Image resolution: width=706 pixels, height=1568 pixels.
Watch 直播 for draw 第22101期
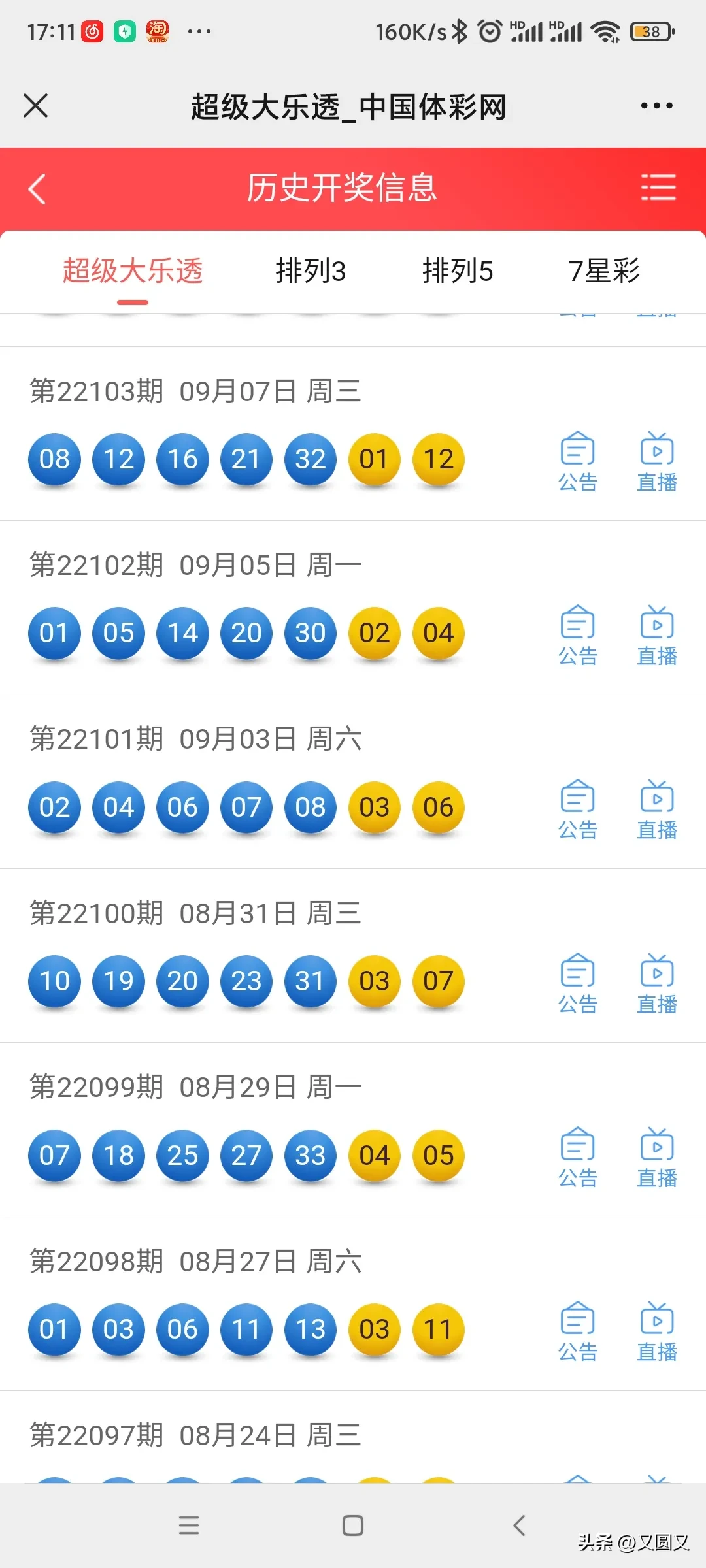[x=657, y=809]
